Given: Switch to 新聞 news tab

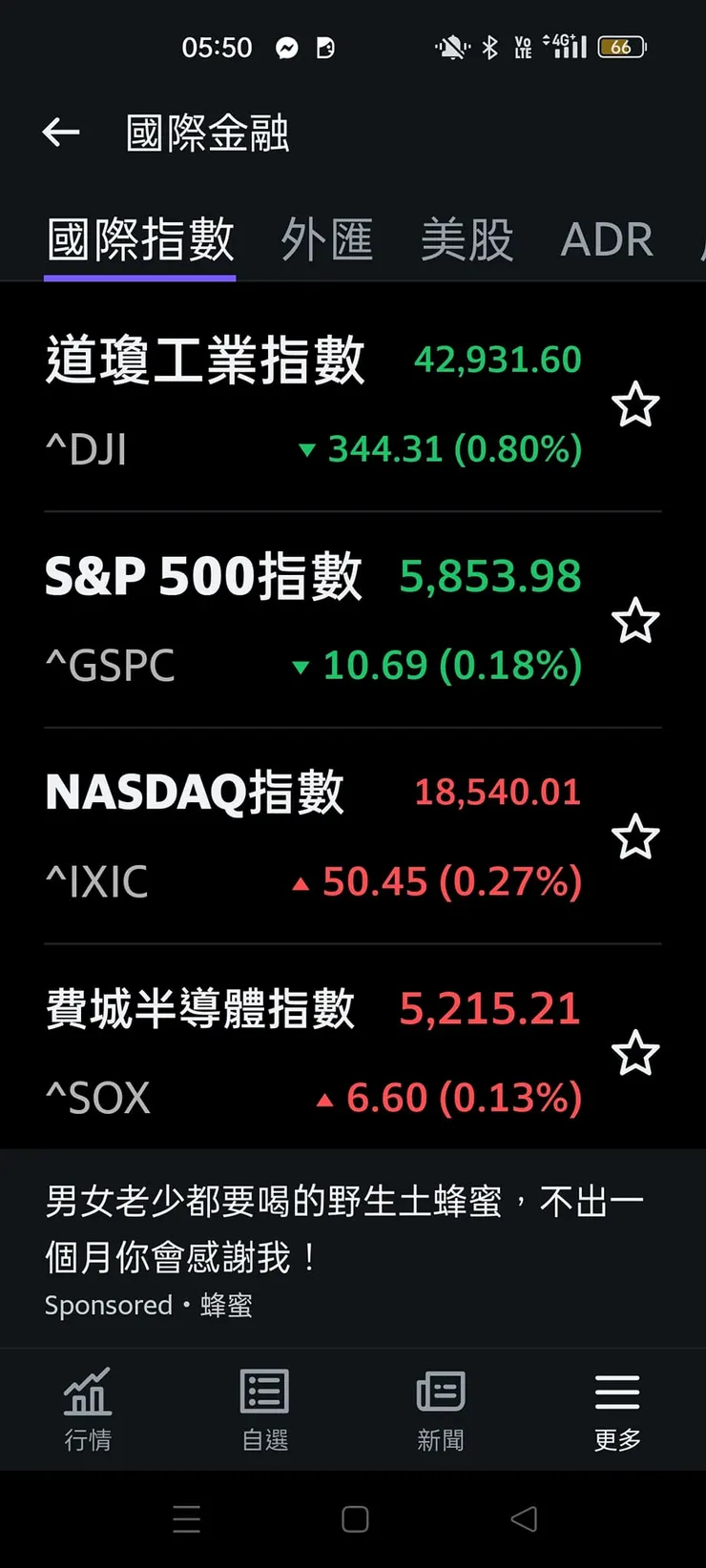Looking at the screenshot, I should click(x=441, y=1410).
